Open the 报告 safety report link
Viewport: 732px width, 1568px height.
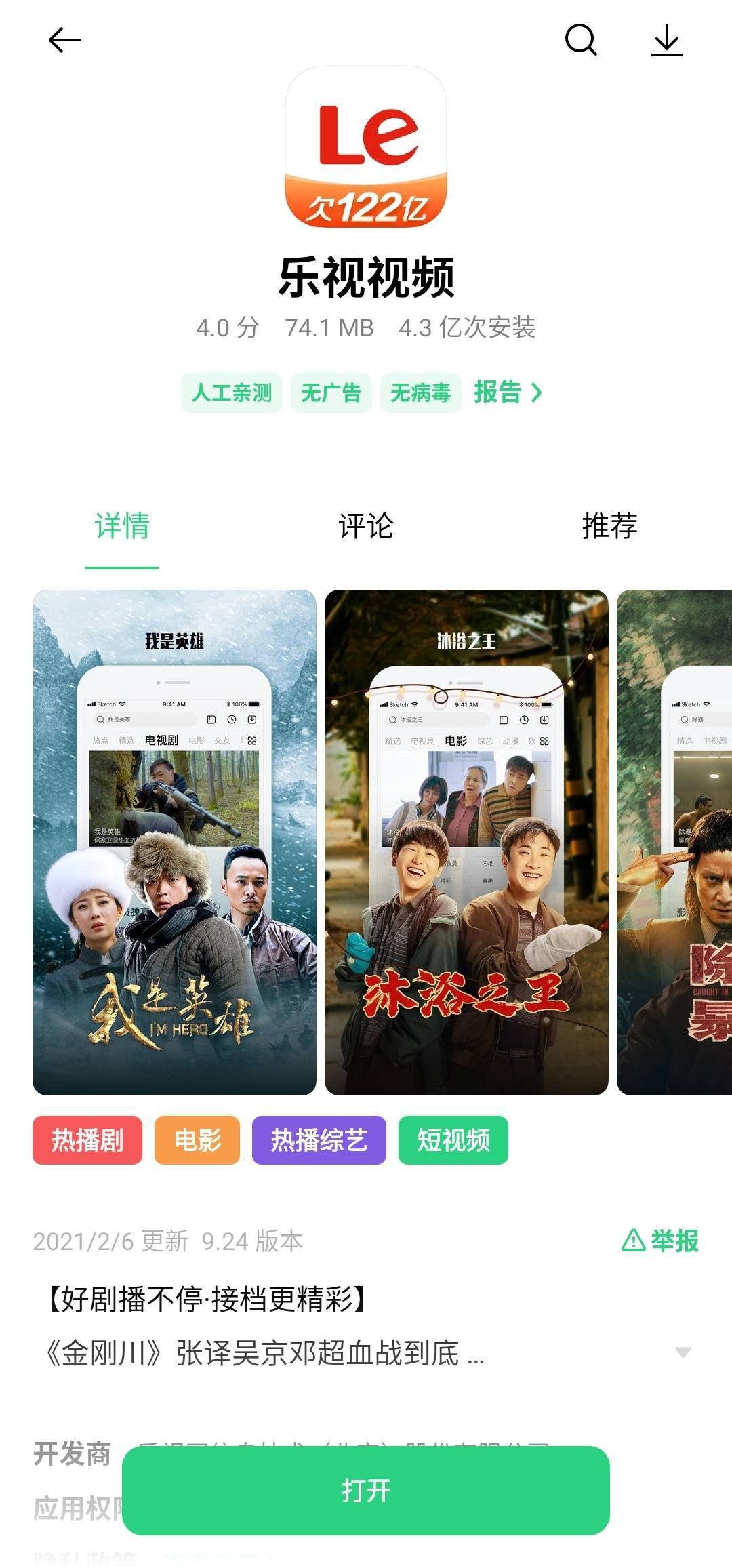click(x=507, y=392)
